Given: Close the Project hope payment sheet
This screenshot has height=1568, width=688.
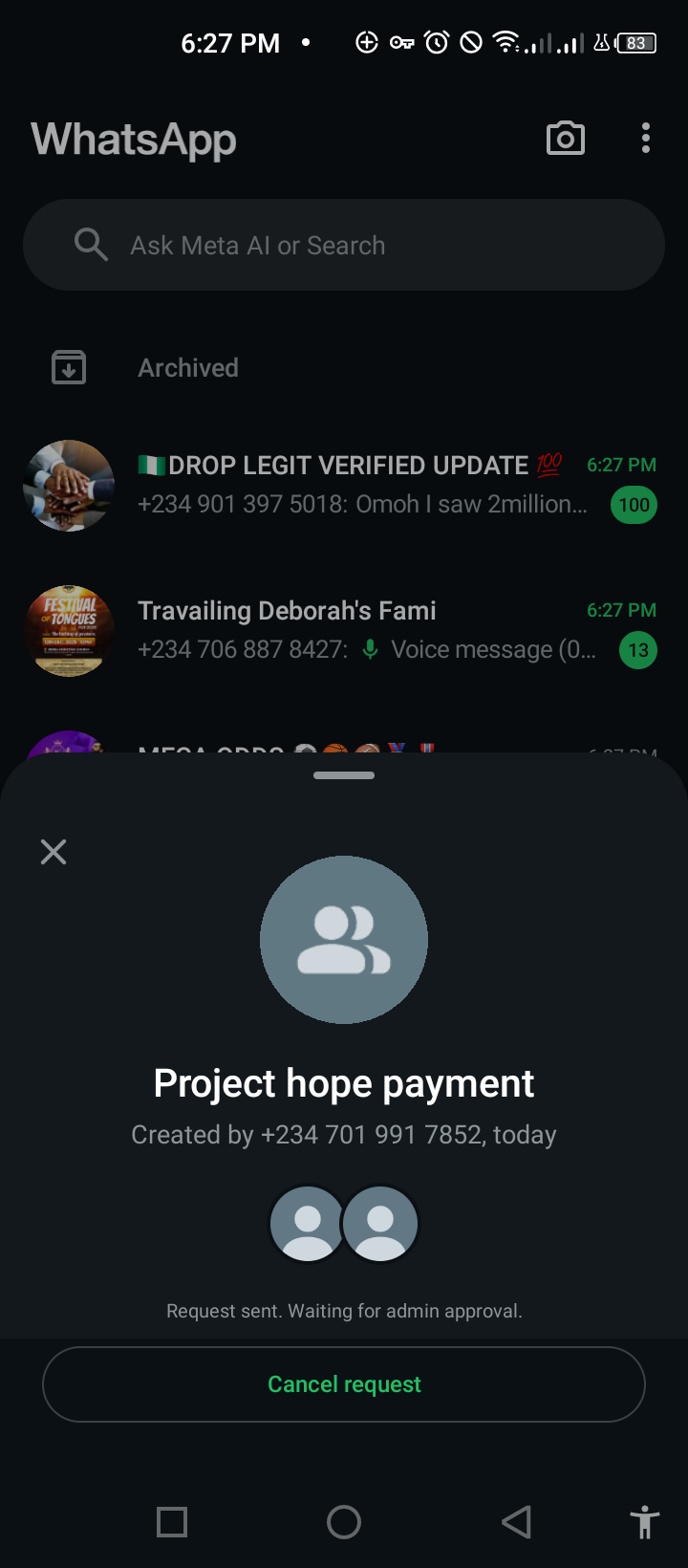Looking at the screenshot, I should click(54, 852).
